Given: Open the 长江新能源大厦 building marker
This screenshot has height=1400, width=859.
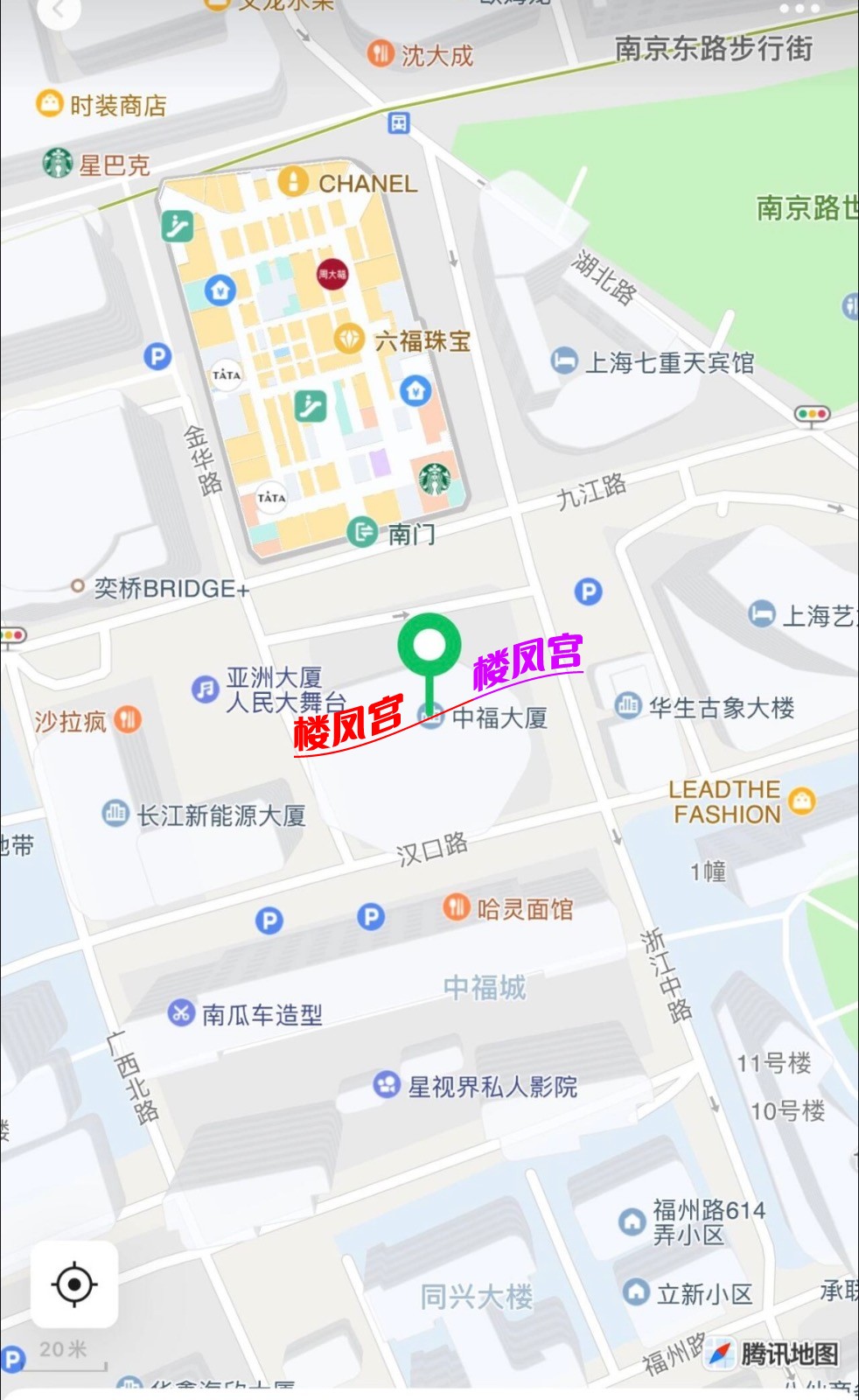Looking at the screenshot, I should click(115, 813).
